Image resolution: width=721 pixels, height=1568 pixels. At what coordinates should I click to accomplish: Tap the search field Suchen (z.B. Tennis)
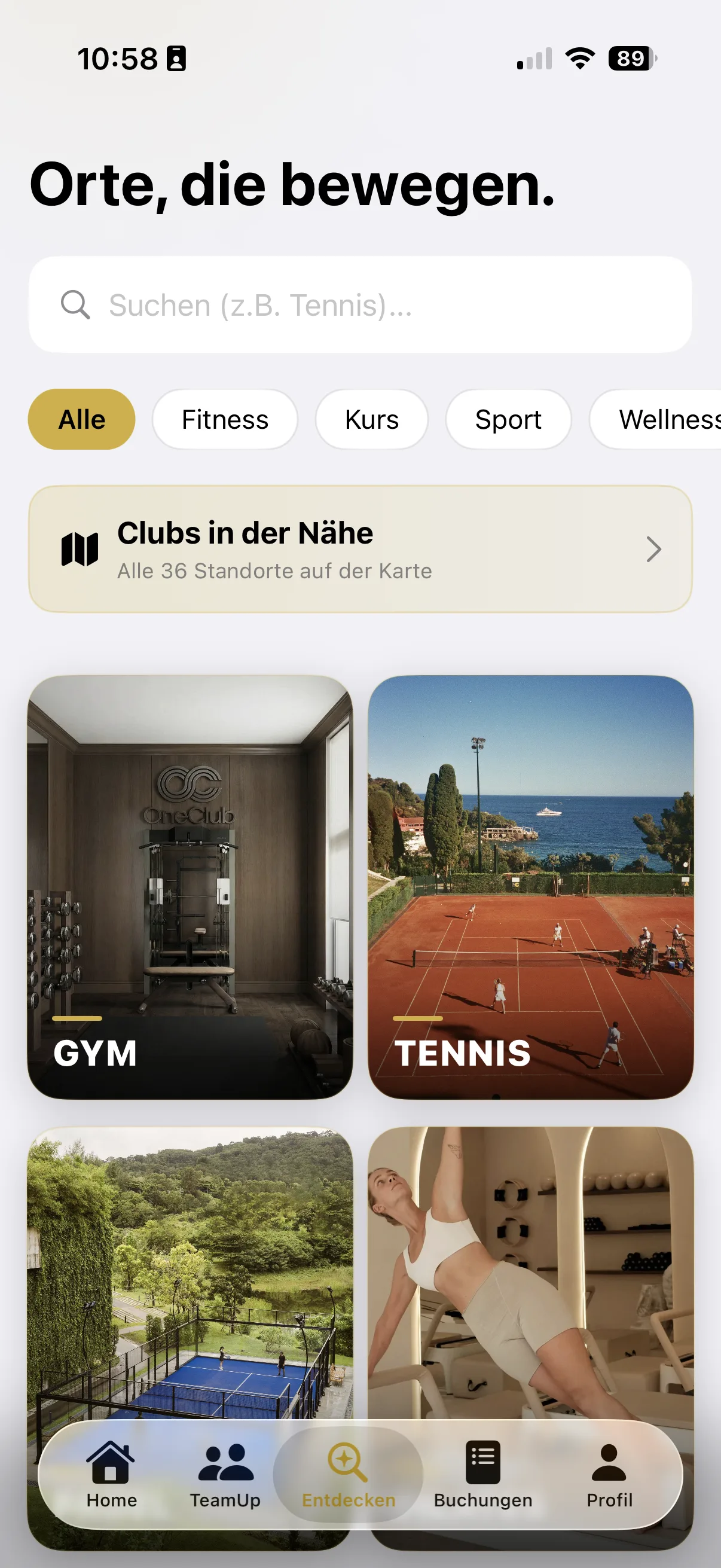coord(360,306)
